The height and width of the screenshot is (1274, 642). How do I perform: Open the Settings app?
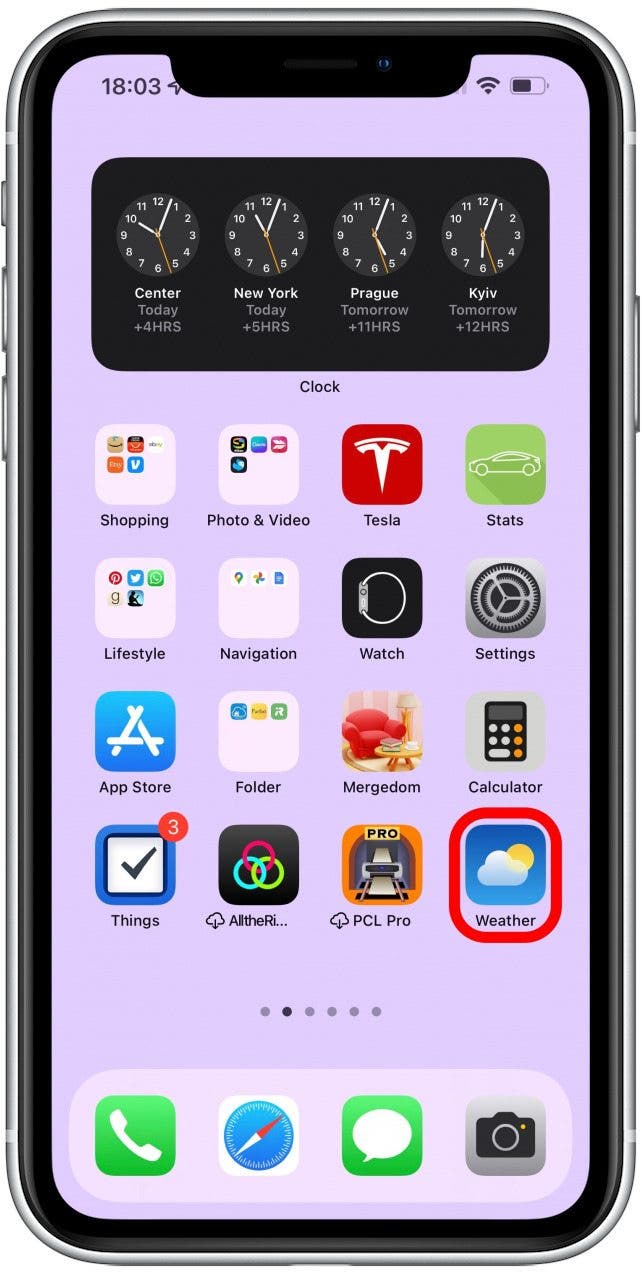point(505,598)
